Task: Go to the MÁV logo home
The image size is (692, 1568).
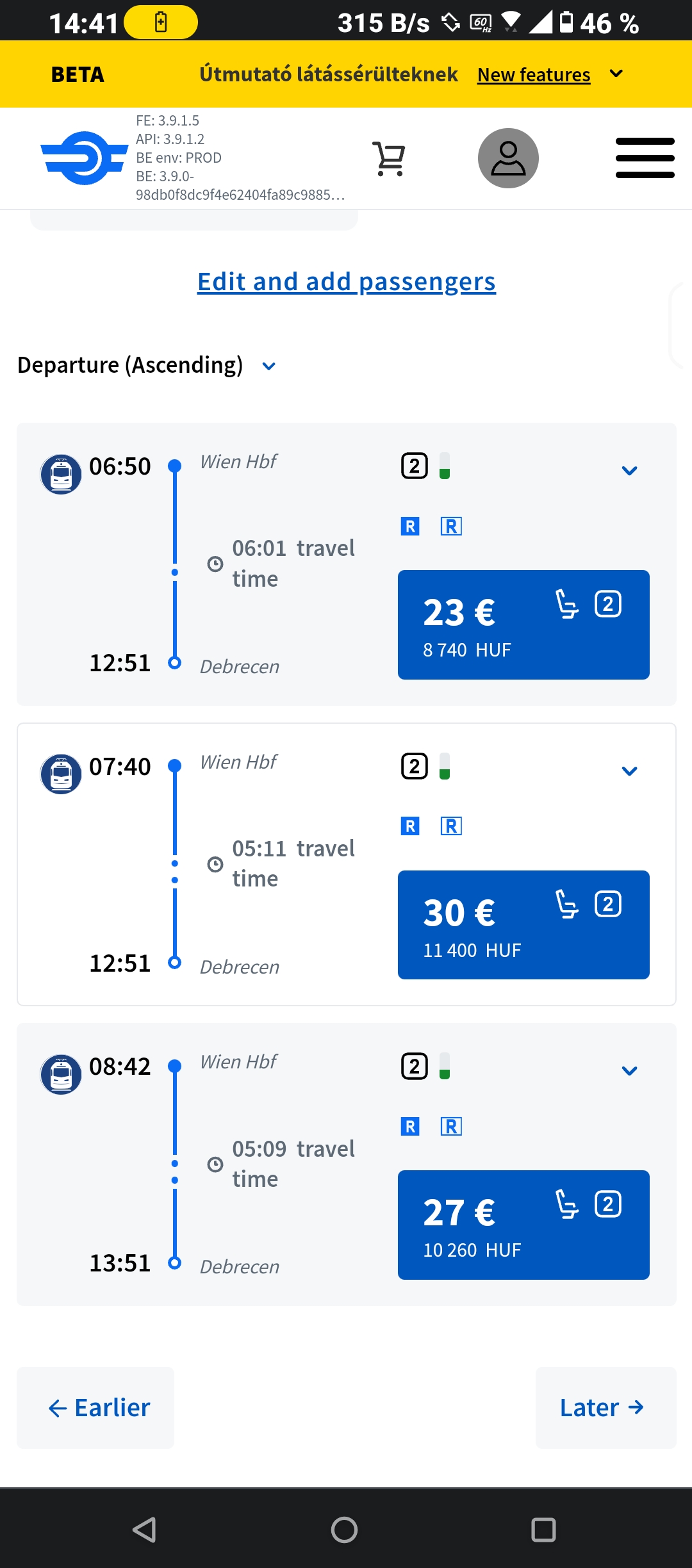Action: pyautogui.click(x=85, y=158)
